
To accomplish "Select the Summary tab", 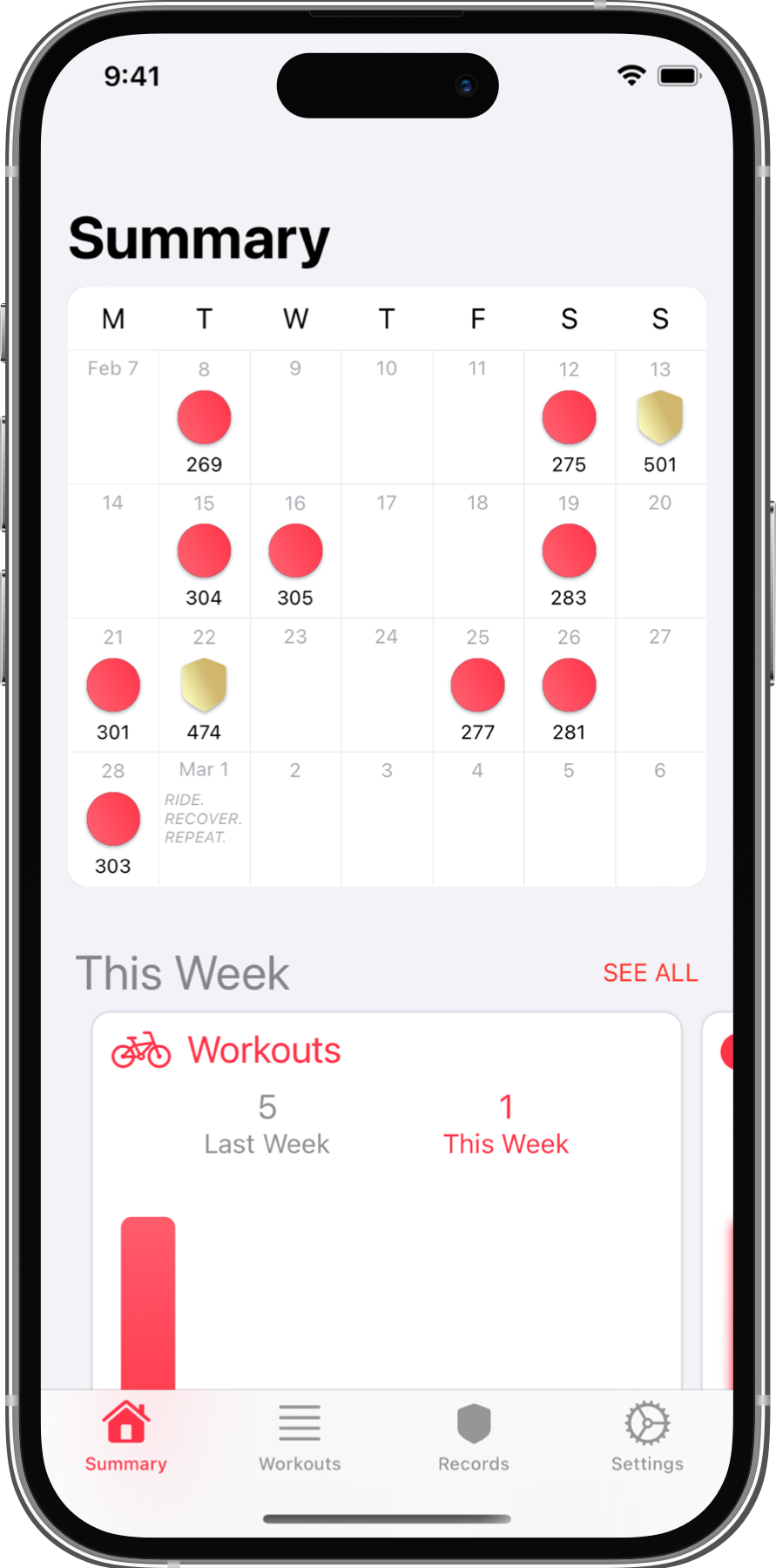I will 126,1437.
